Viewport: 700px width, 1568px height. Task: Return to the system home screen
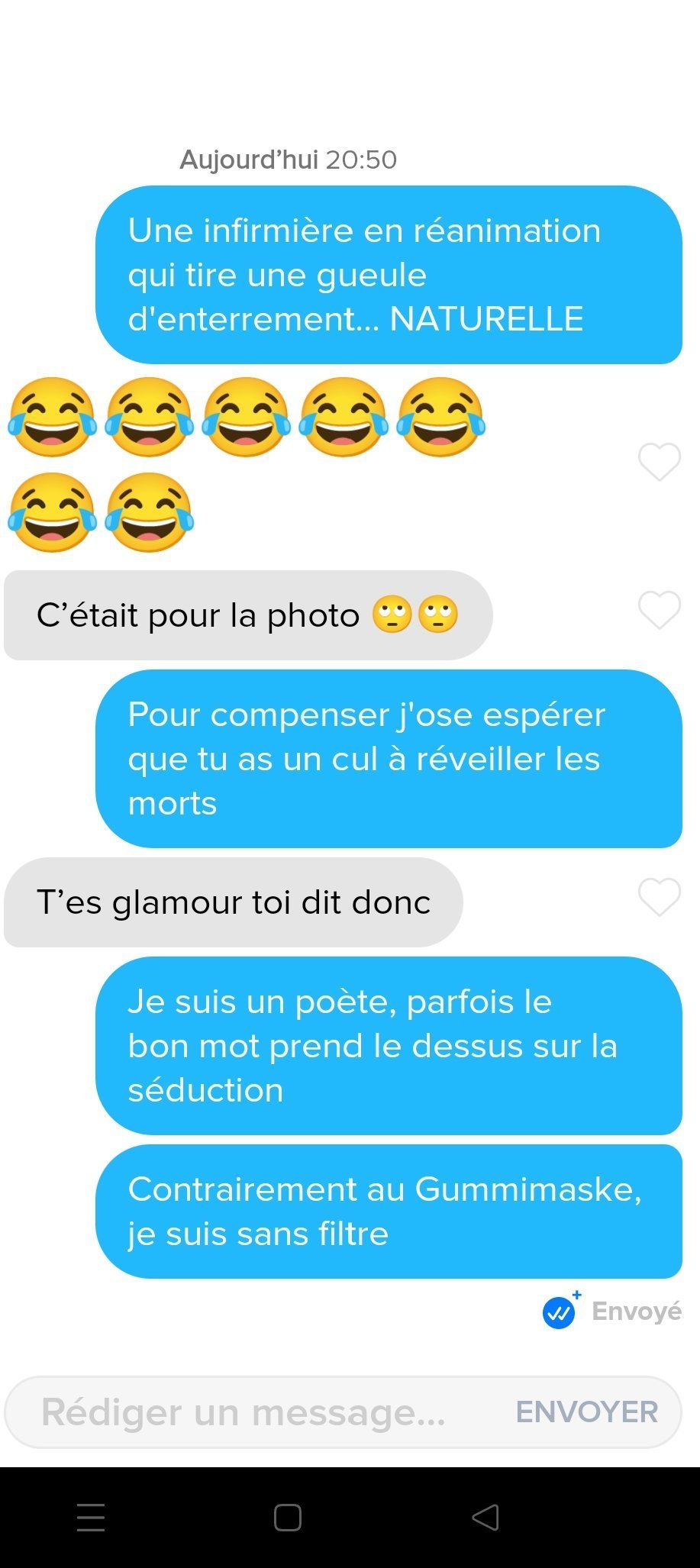click(288, 1517)
